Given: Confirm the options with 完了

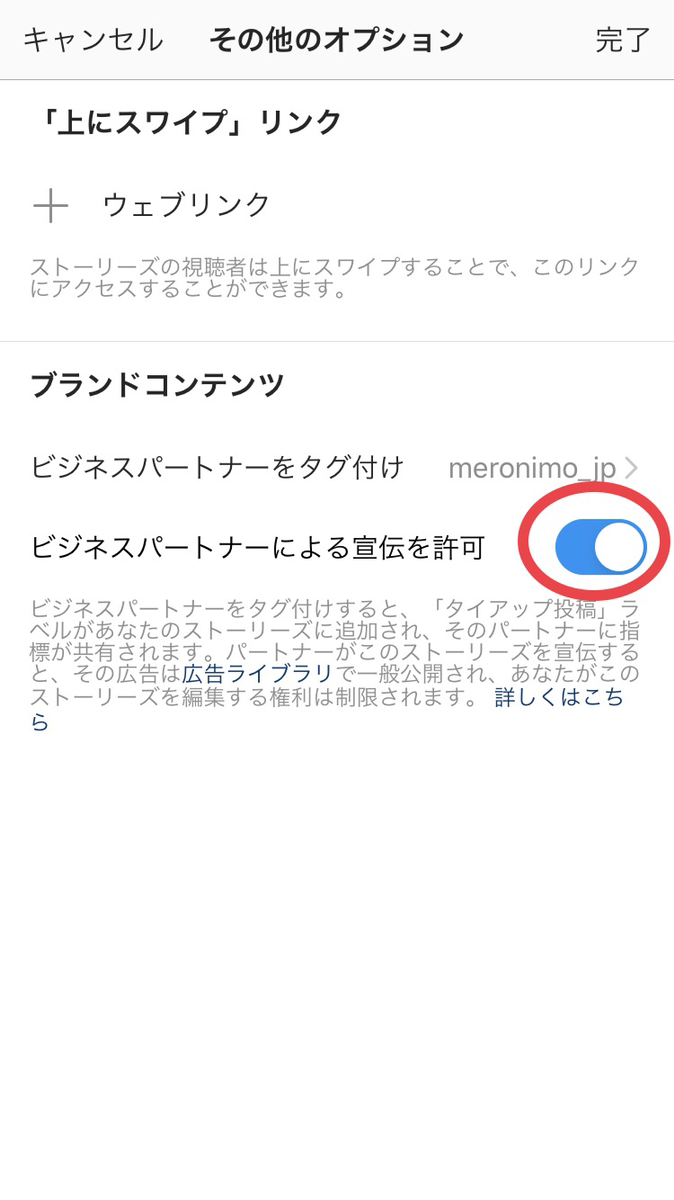Looking at the screenshot, I should click(x=623, y=40).
